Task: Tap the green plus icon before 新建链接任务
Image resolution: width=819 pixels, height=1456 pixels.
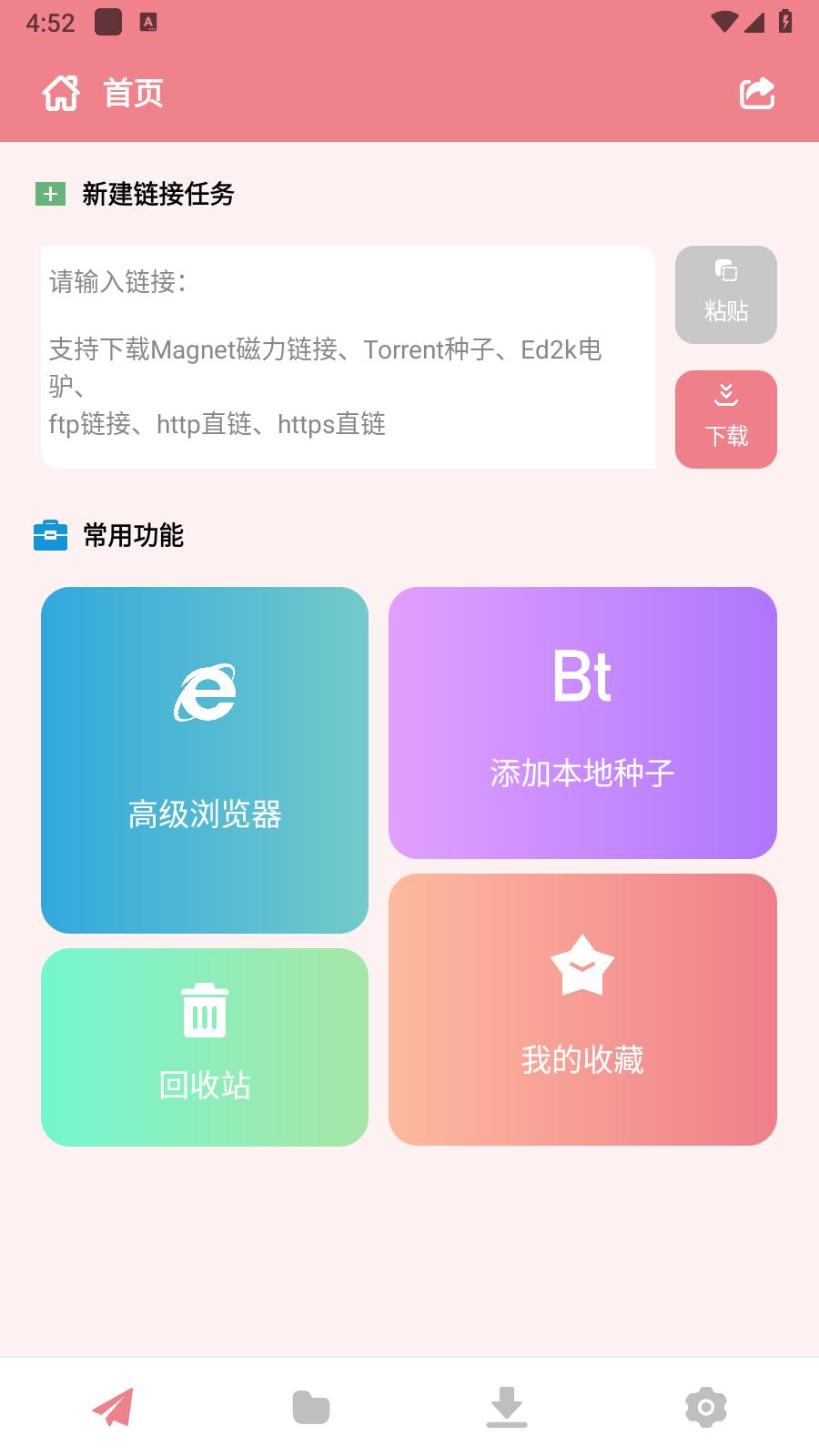Action: pos(50,194)
